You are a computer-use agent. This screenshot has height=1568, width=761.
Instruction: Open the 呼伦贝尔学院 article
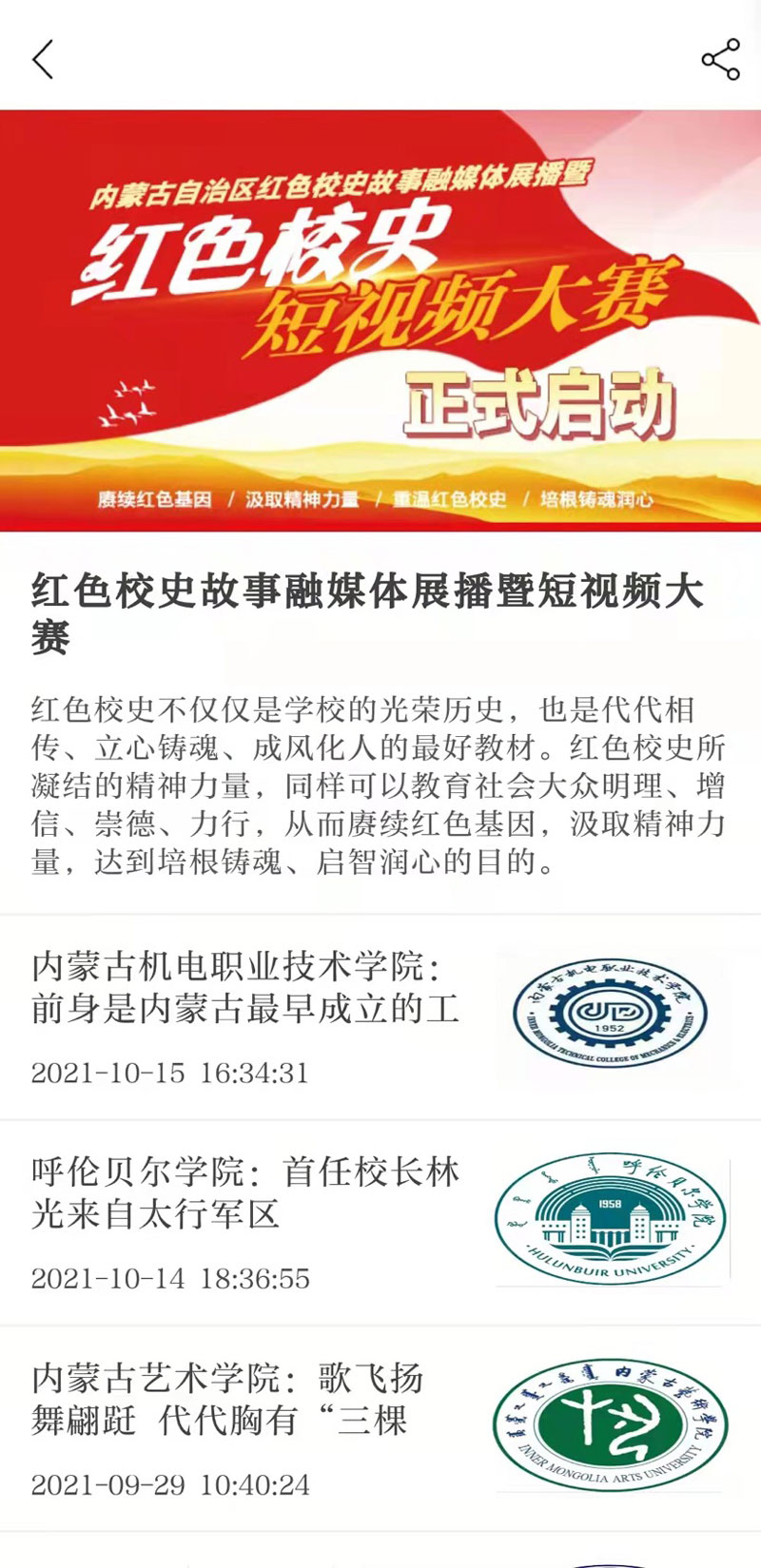[380, 1223]
